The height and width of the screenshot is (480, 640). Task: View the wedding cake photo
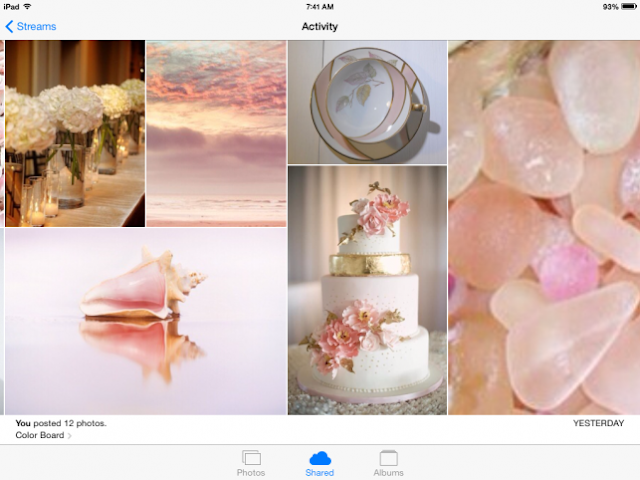click(x=367, y=290)
